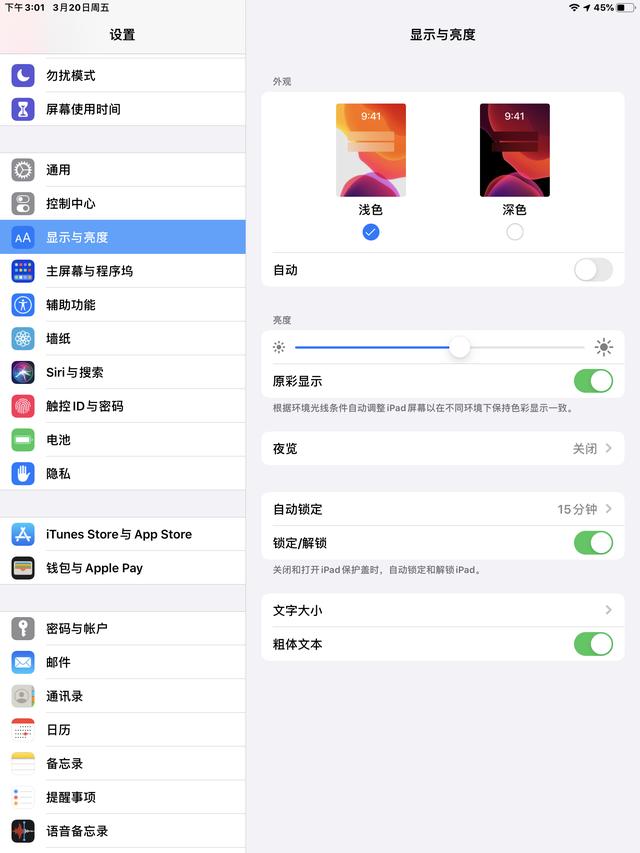Open 电池 settings

(122, 440)
